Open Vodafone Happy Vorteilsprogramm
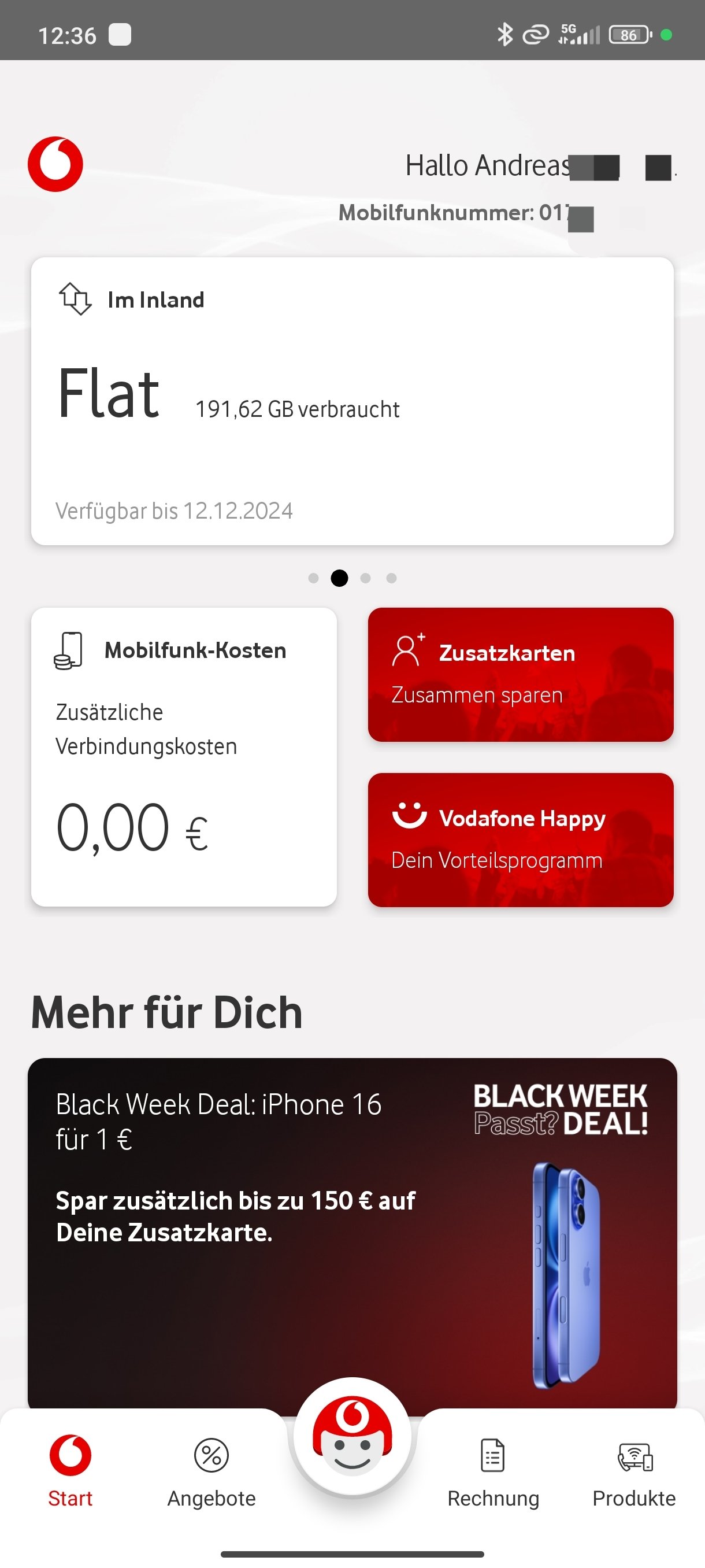Image resolution: width=705 pixels, height=1568 pixels. point(520,840)
